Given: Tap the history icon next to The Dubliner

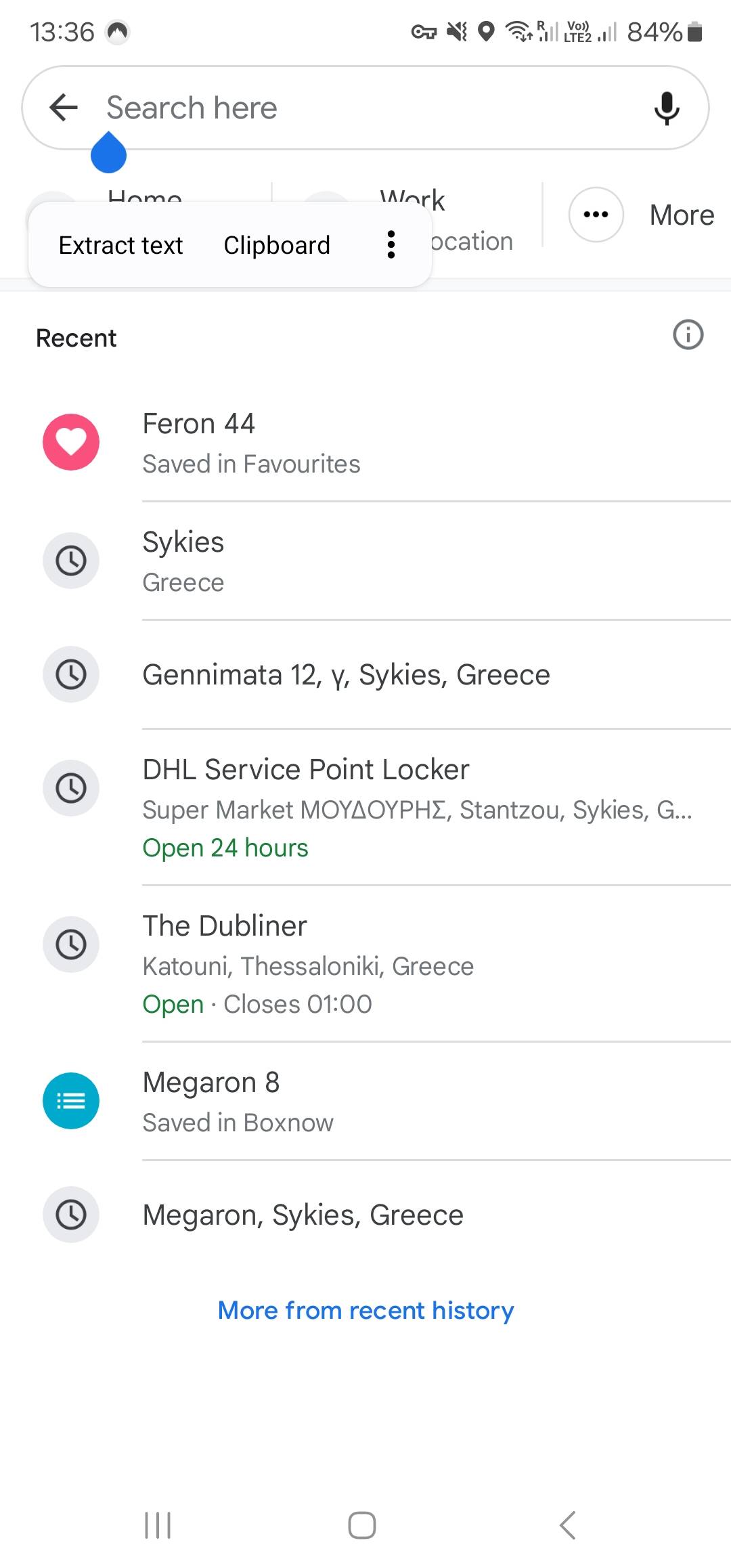Looking at the screenshot, I should tap(70, 944).
